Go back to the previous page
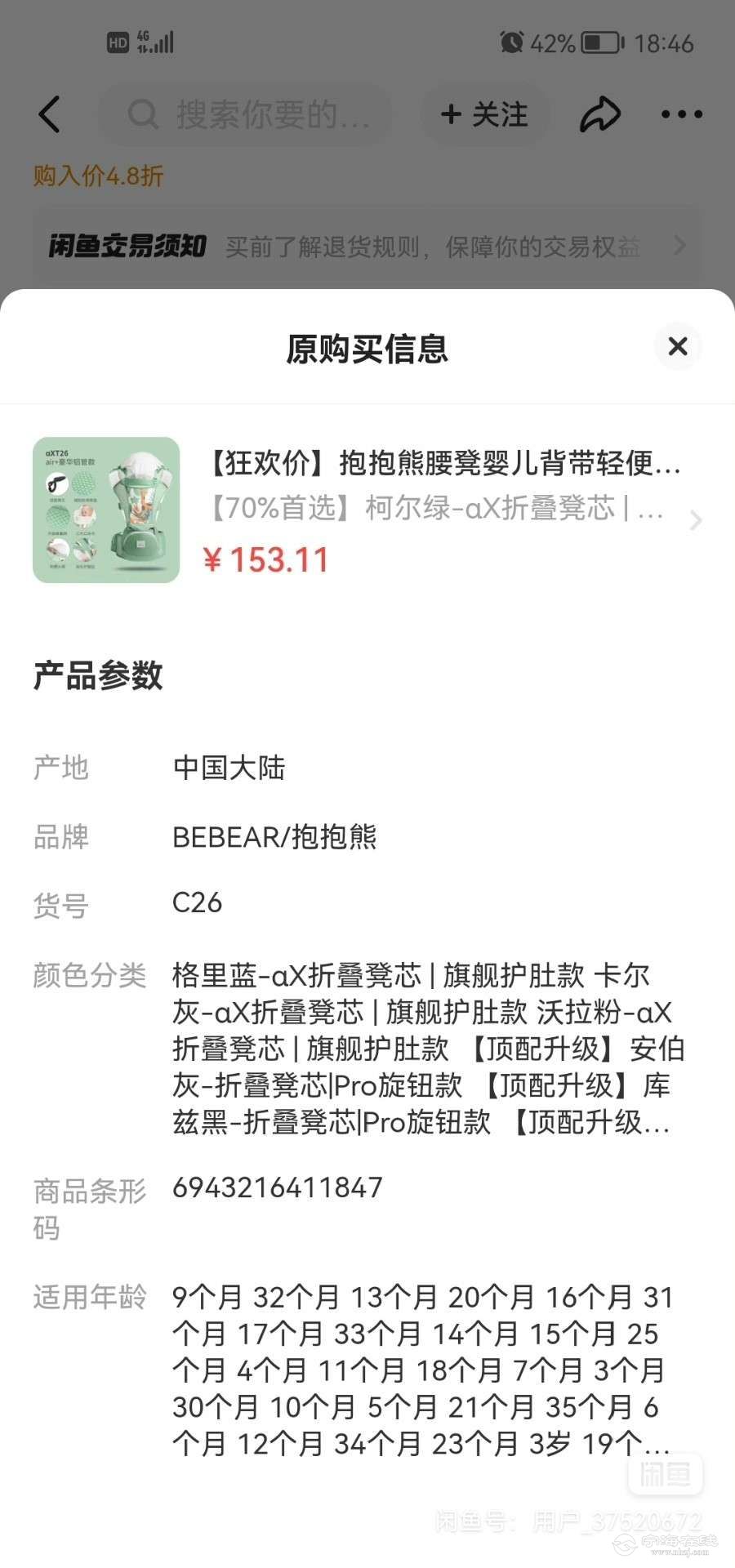The height and width of the screenshot is (1568, 735). [x=50, y=114]
